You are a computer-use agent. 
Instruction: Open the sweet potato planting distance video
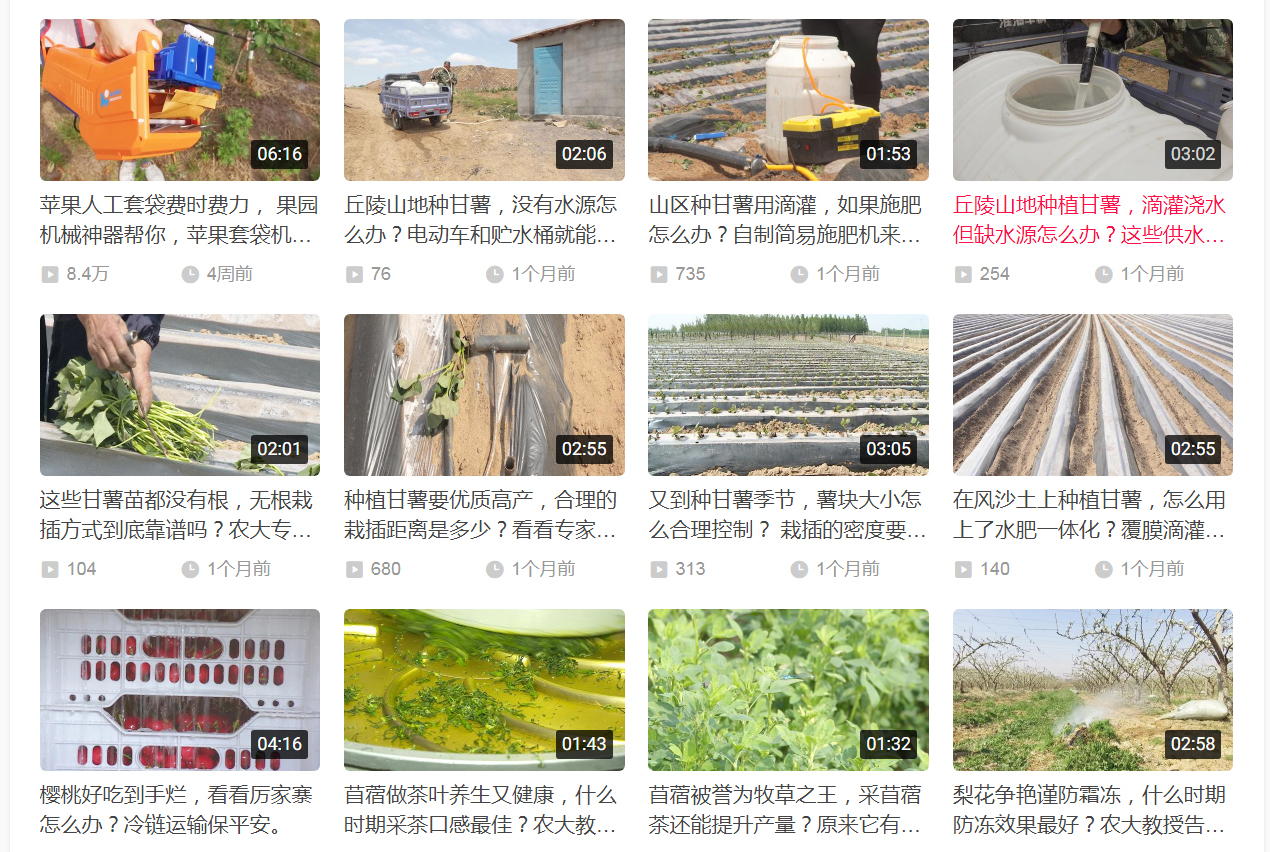click(484, 395)
